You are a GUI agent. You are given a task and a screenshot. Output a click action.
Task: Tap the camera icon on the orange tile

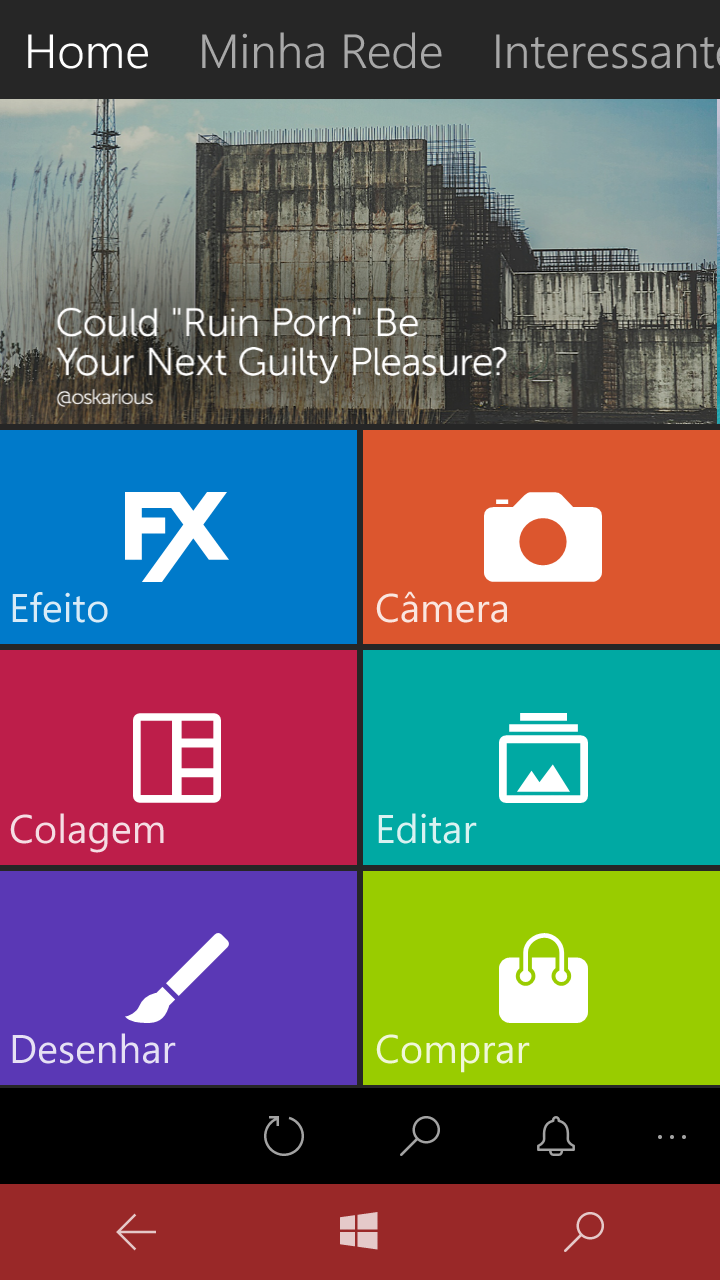coord(542,537)
